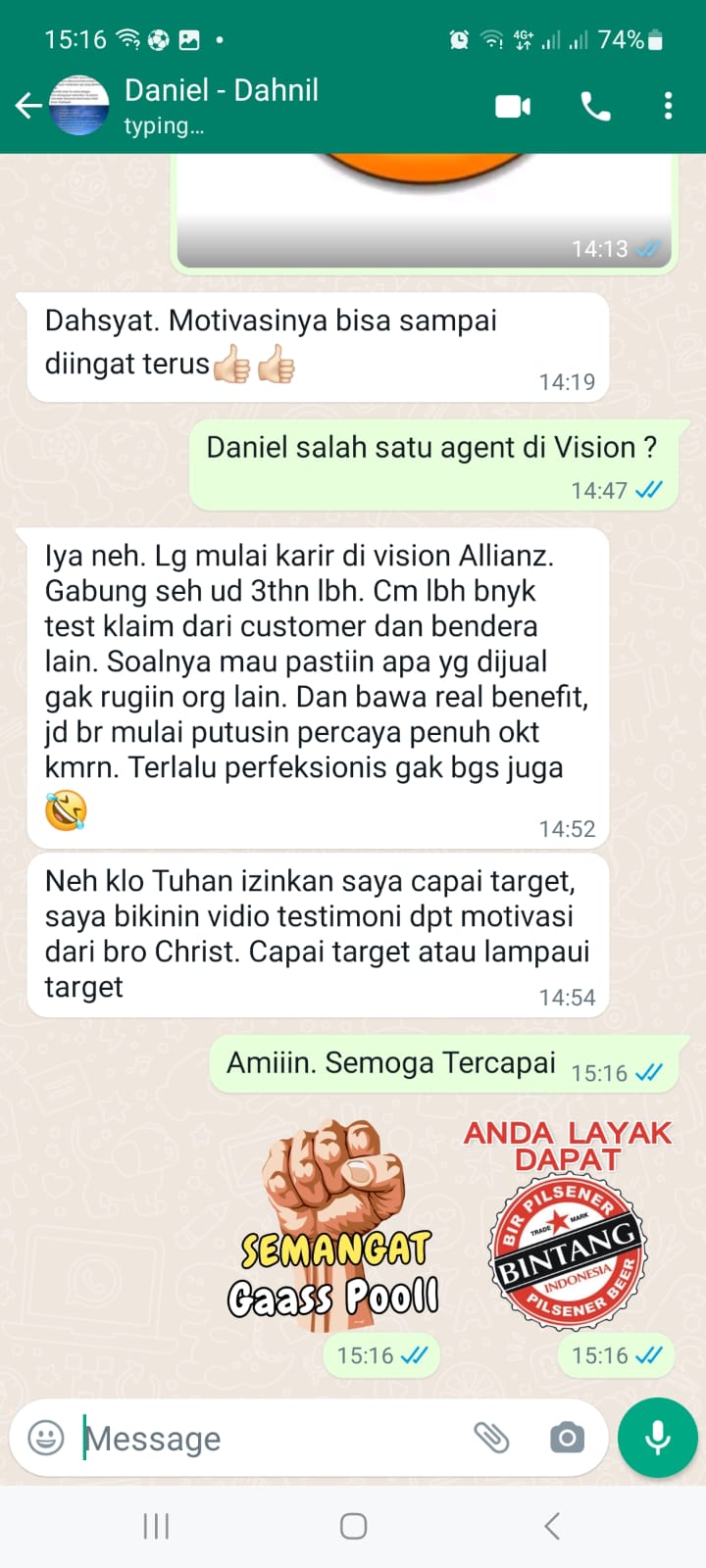Focus the Message input field

tap(265, 1438)
